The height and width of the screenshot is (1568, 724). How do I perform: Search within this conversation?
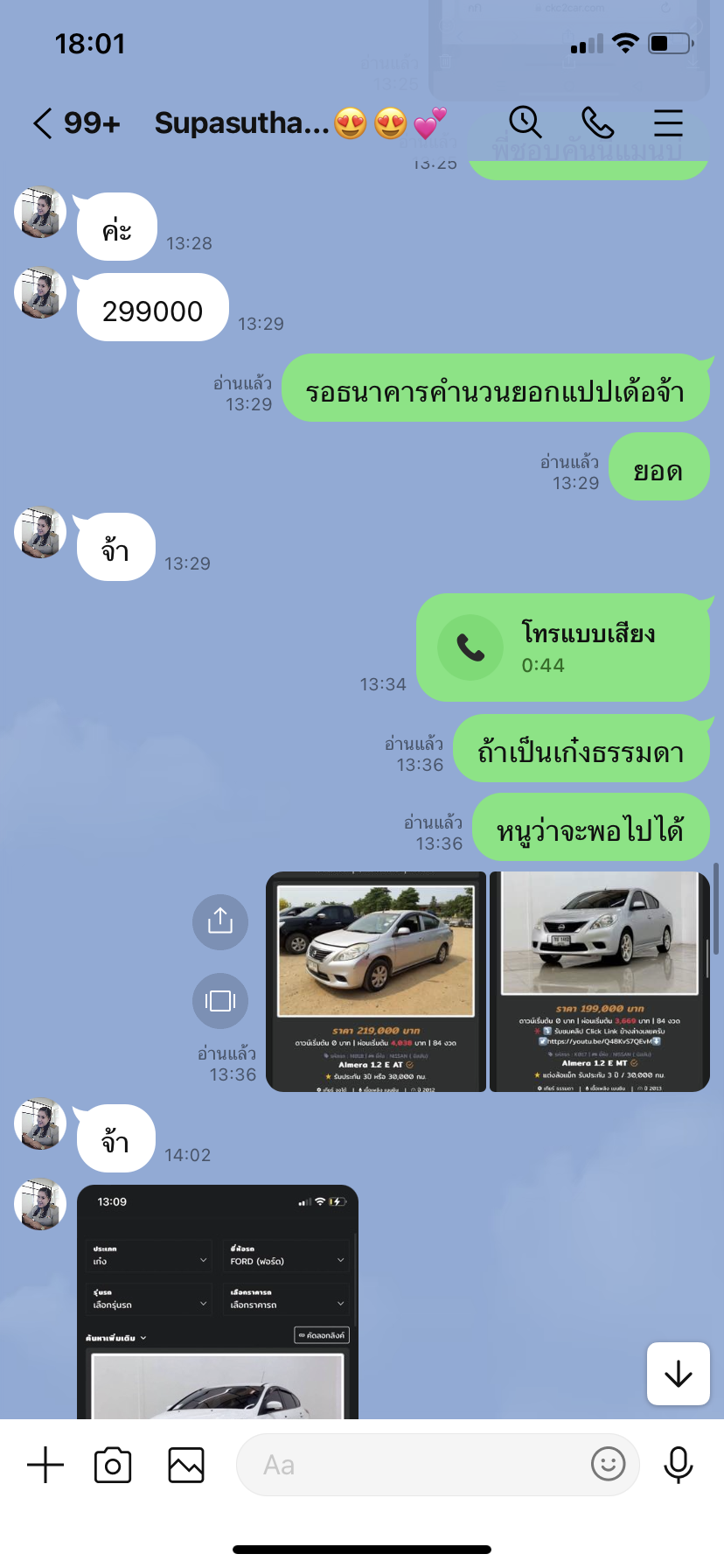pyautogui.click(x=526, y=122)
